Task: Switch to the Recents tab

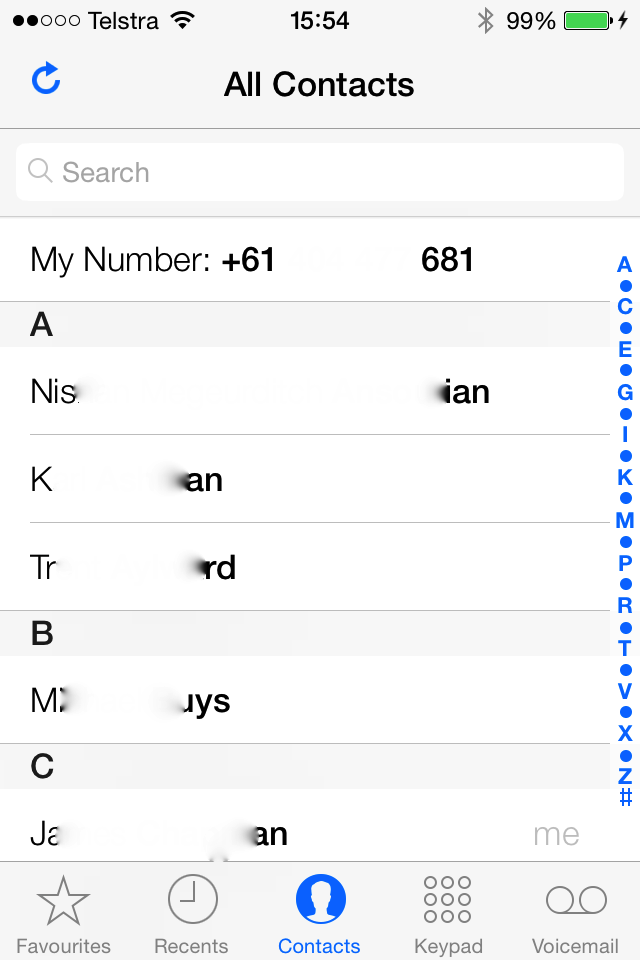Action: click(x=191, y=915)
